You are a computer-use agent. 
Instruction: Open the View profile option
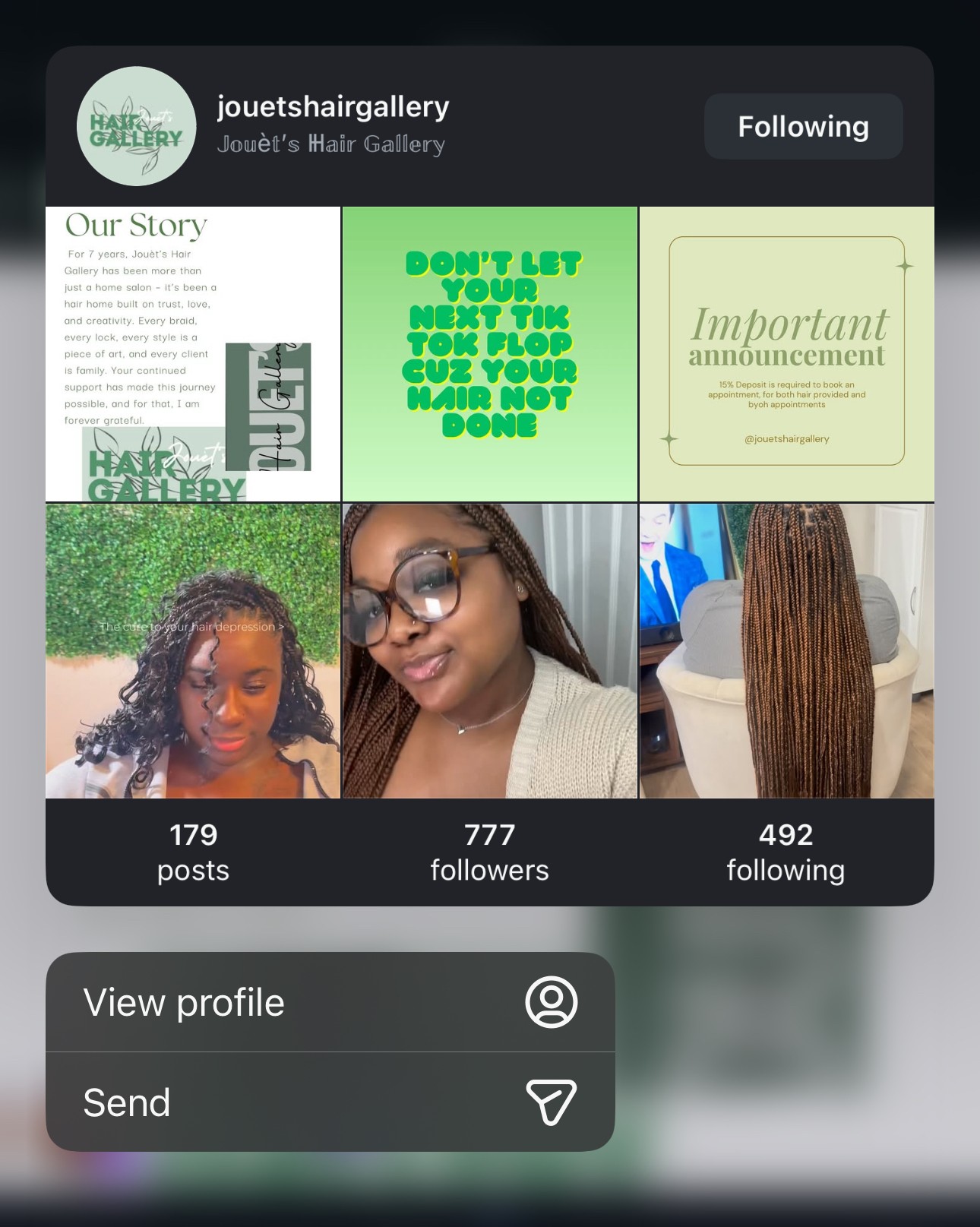coord(330,1002)
